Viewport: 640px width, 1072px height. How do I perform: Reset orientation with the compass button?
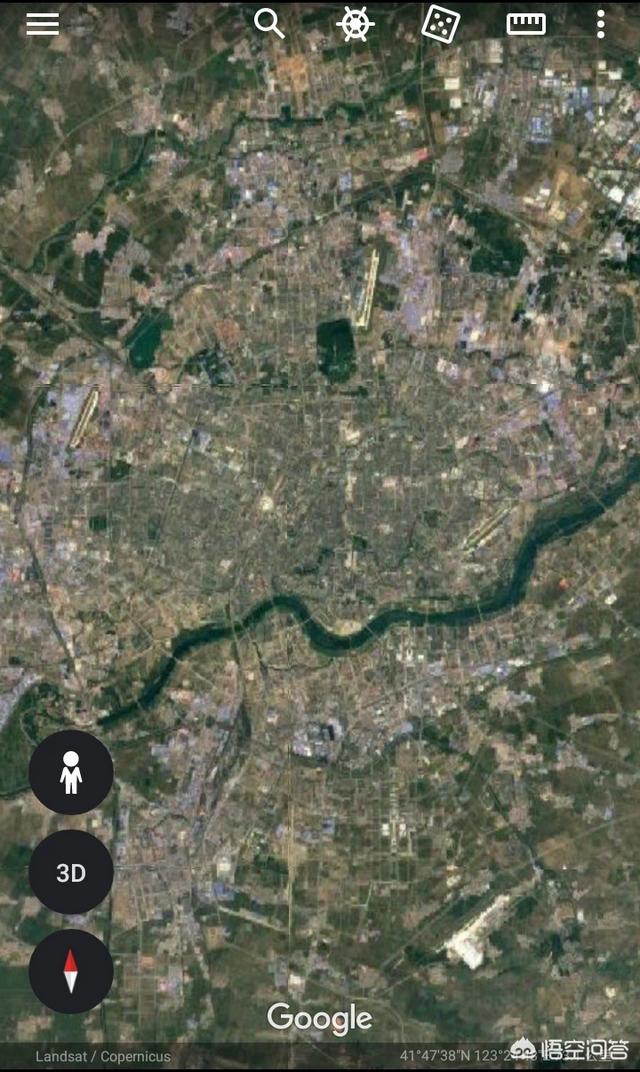[71, 971]
